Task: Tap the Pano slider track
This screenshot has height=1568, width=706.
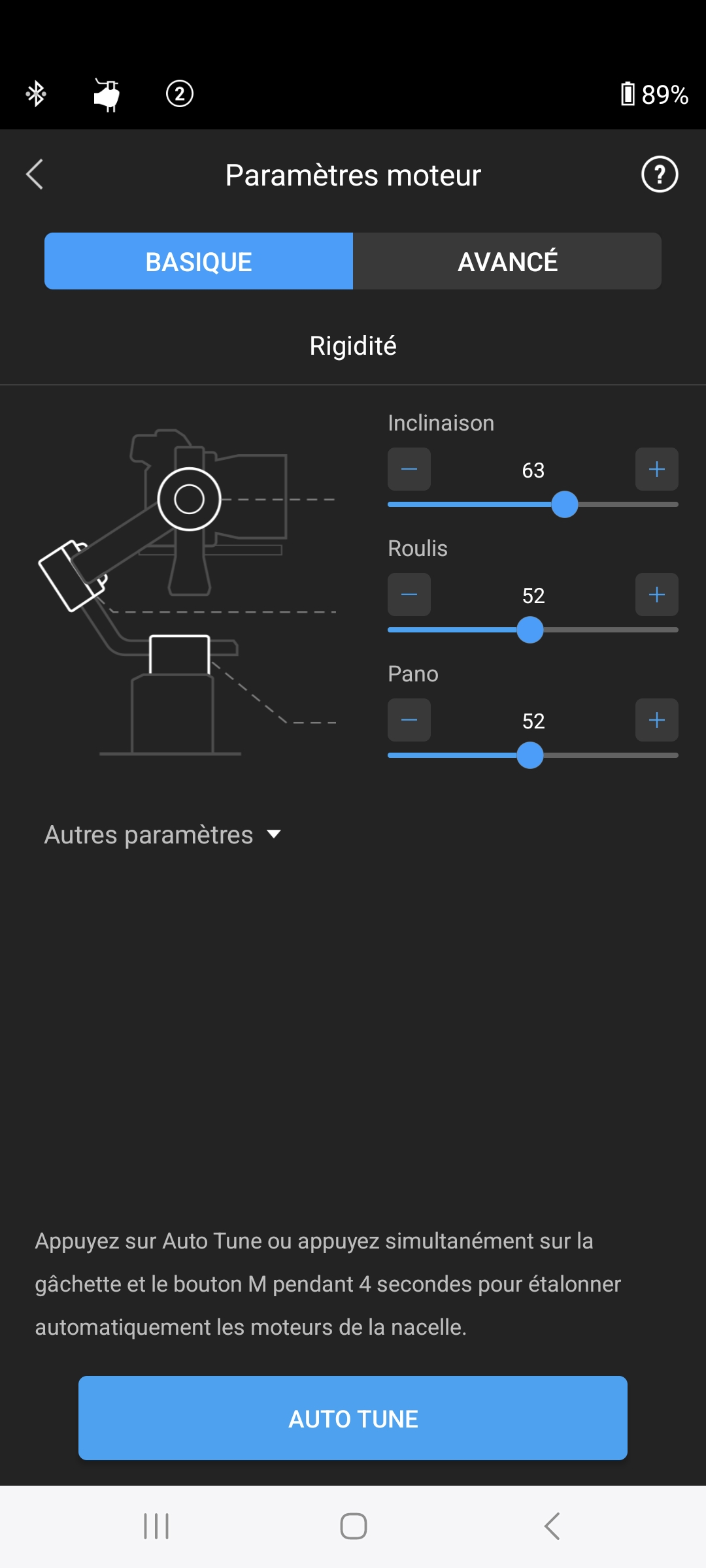Action: [533, 755]
